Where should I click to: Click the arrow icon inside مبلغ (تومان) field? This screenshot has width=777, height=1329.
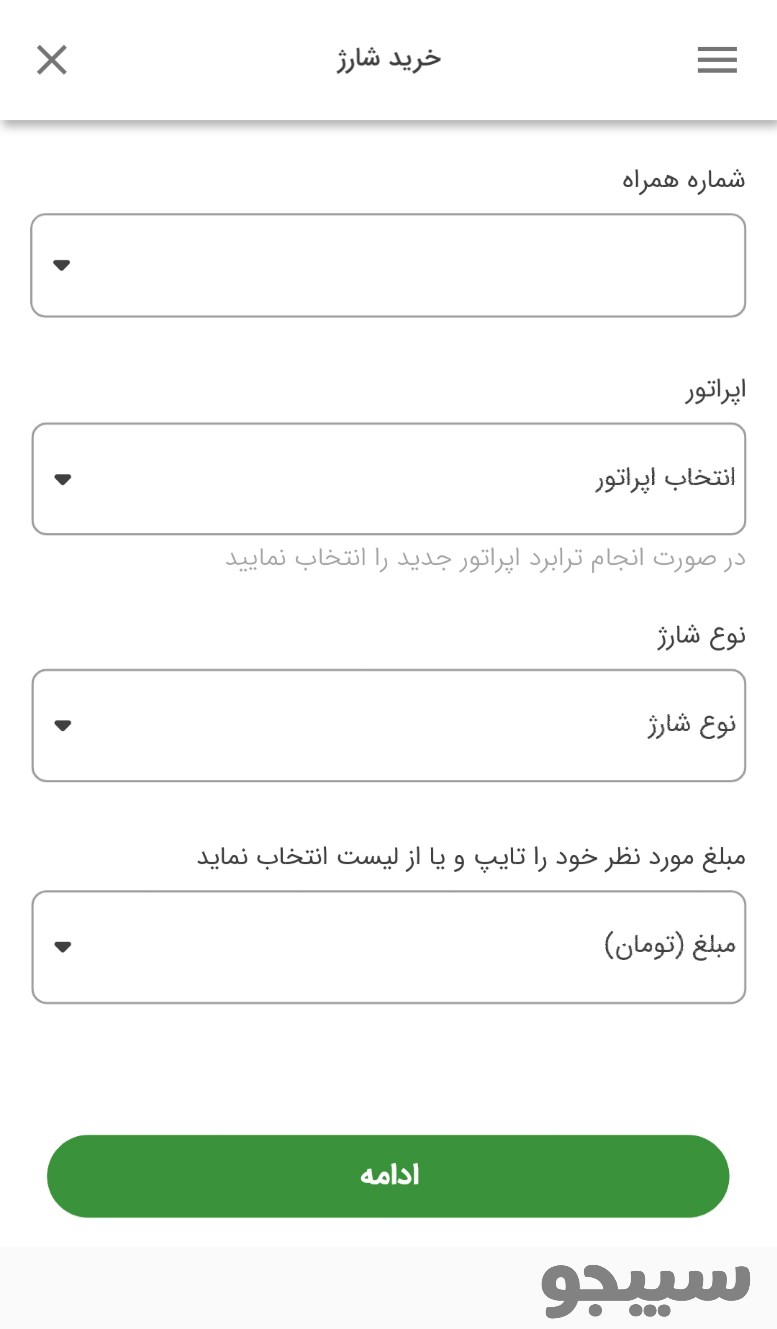pos(62,947)
